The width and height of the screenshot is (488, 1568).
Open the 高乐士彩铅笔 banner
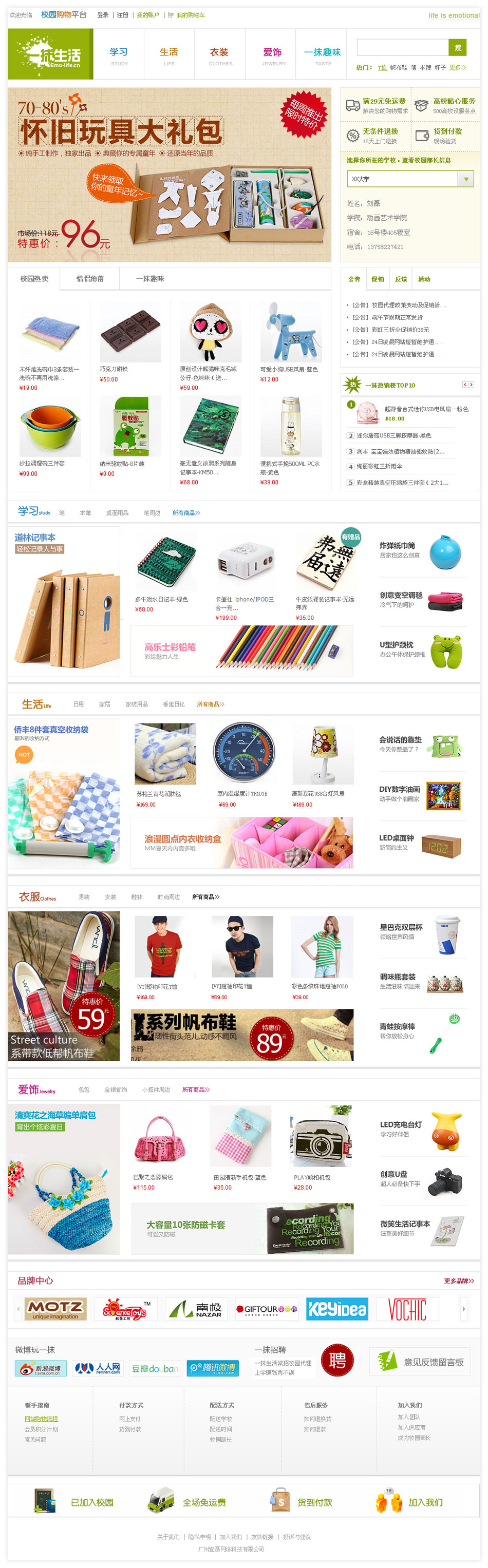coord(241,651)
